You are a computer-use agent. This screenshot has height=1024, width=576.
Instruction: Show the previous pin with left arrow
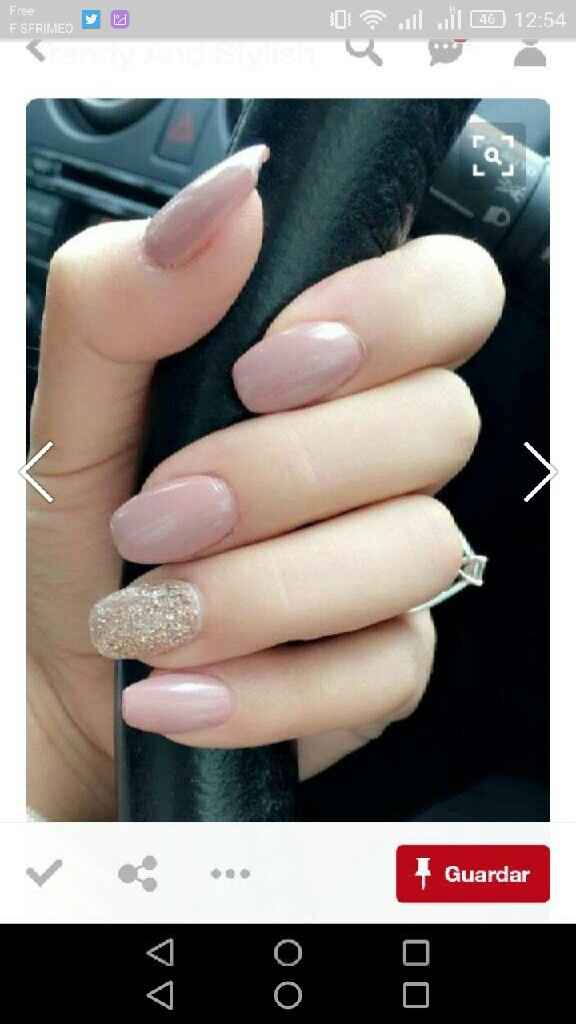pyautogui.click(x=37, y=472)
